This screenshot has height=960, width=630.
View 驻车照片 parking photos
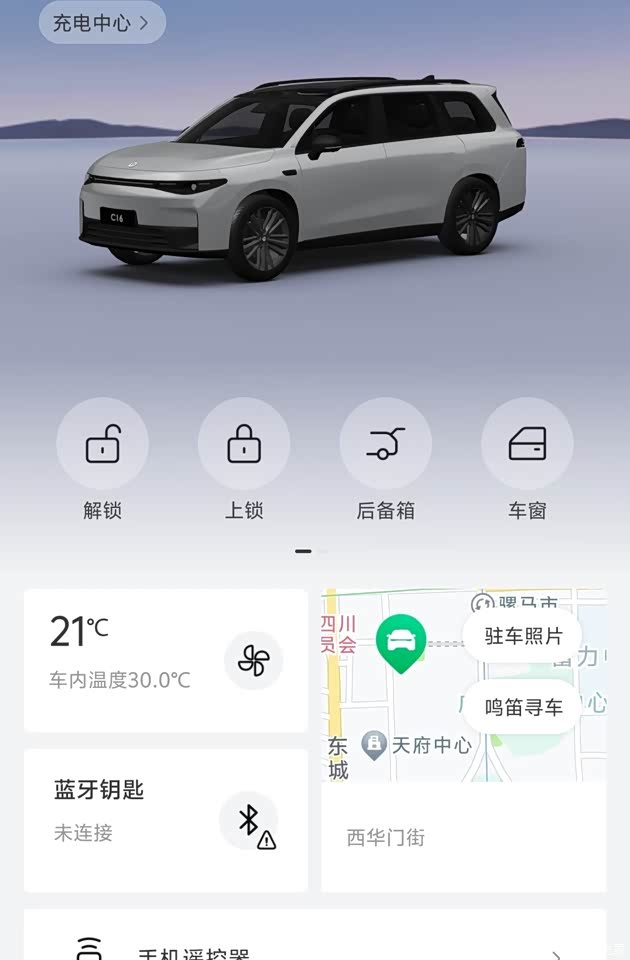(x=523, y=636)
